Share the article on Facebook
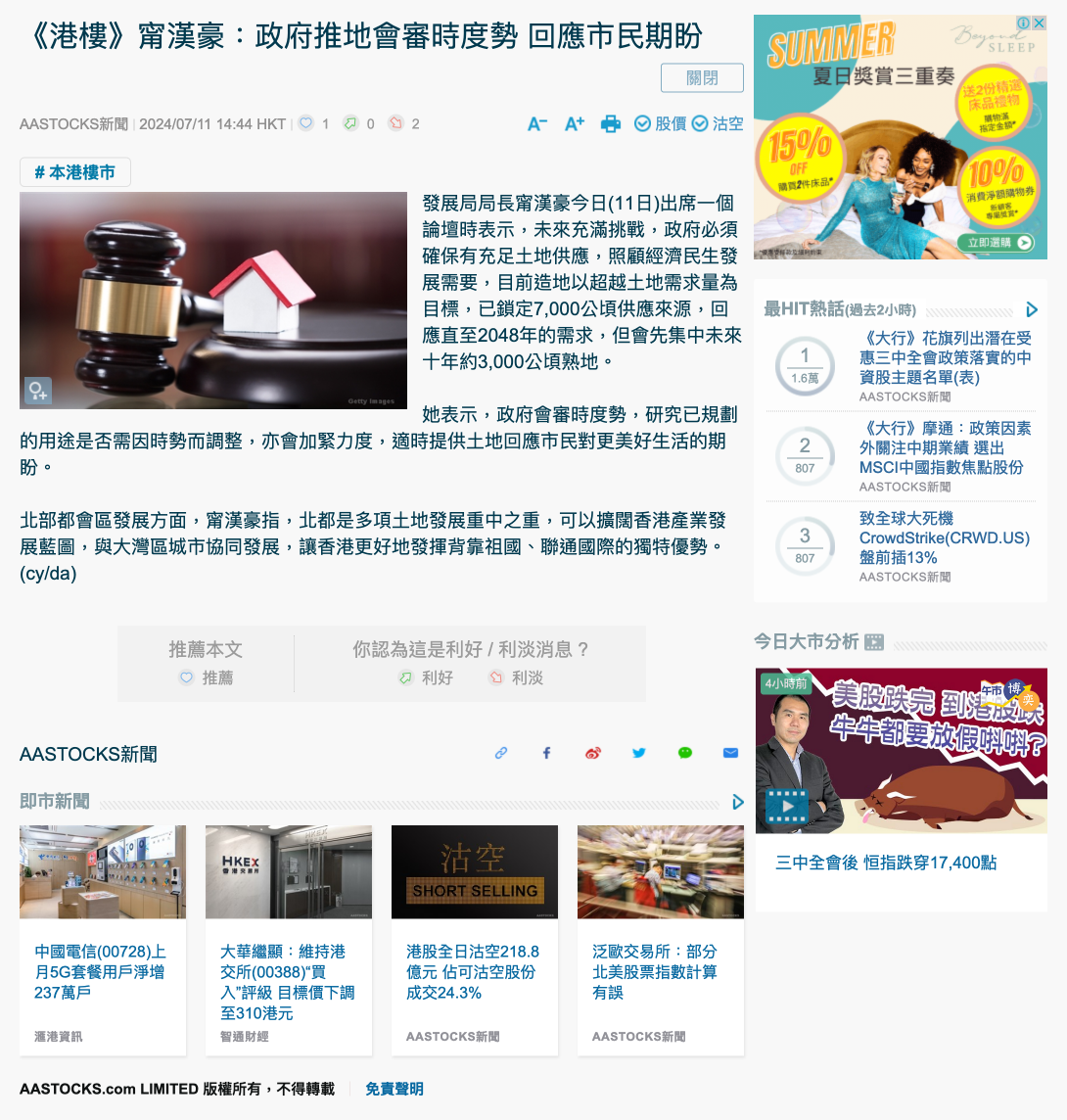 tap(547, 753)
